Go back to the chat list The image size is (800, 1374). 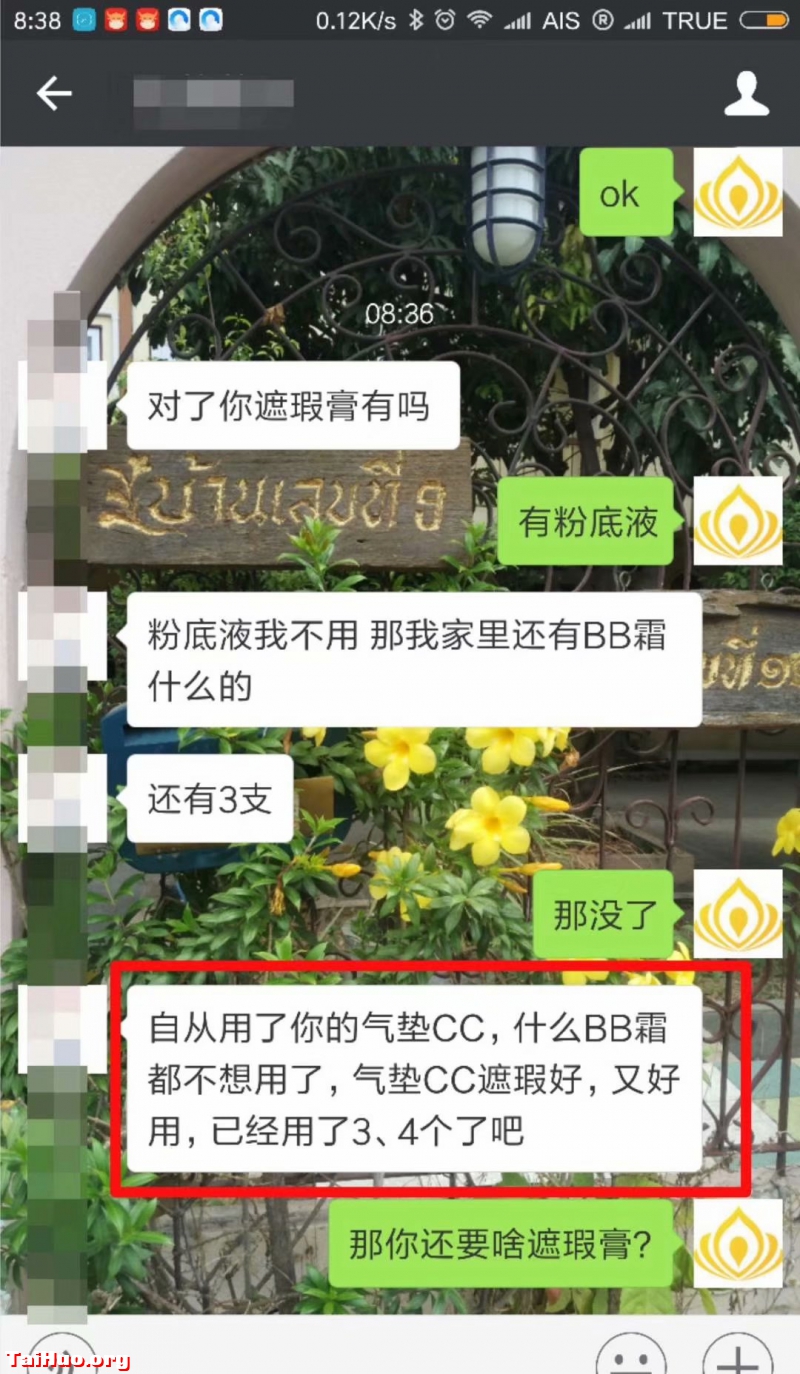(54, 94)
